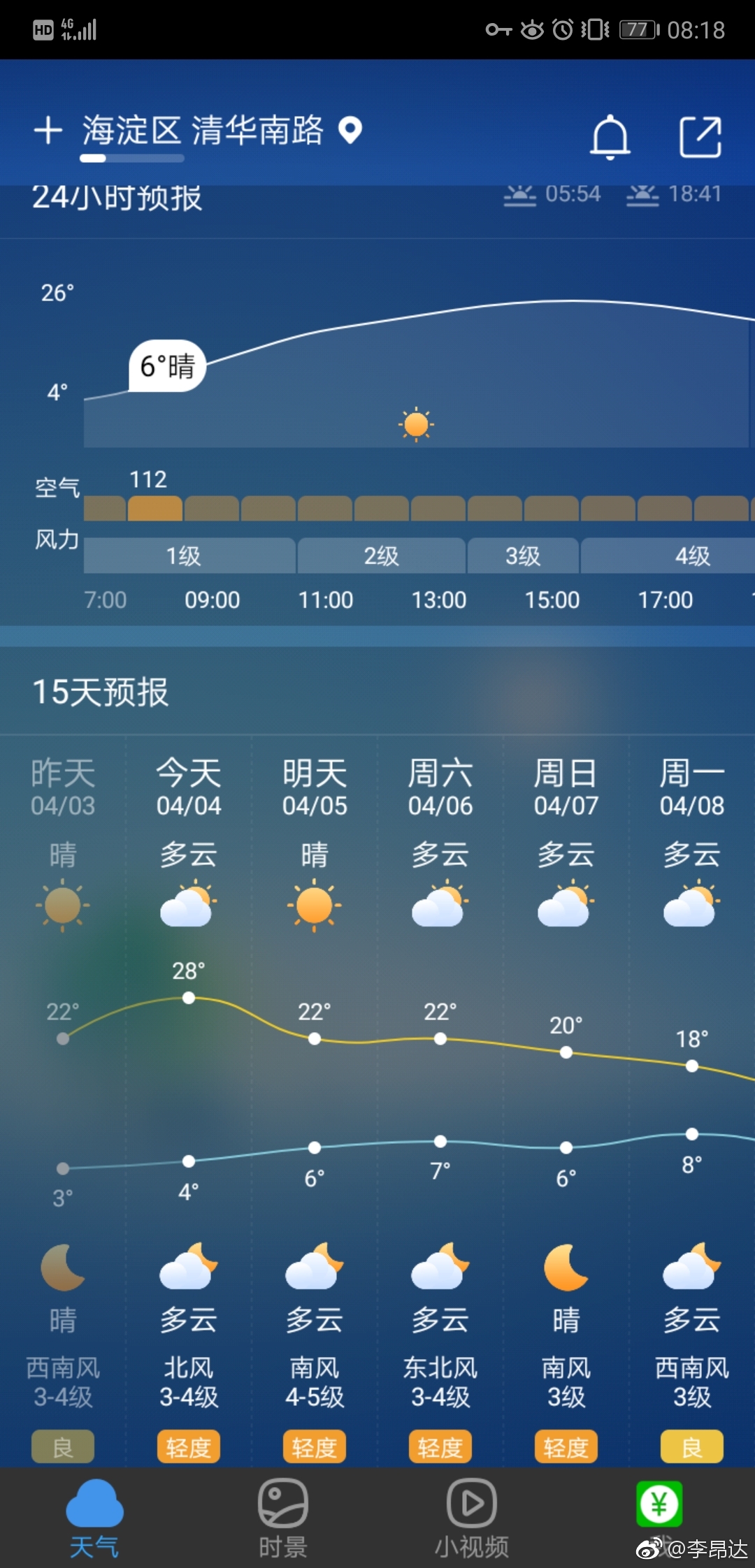Add a new city with the plus icon
The image size is (755, 1568).
pos(48,131)
